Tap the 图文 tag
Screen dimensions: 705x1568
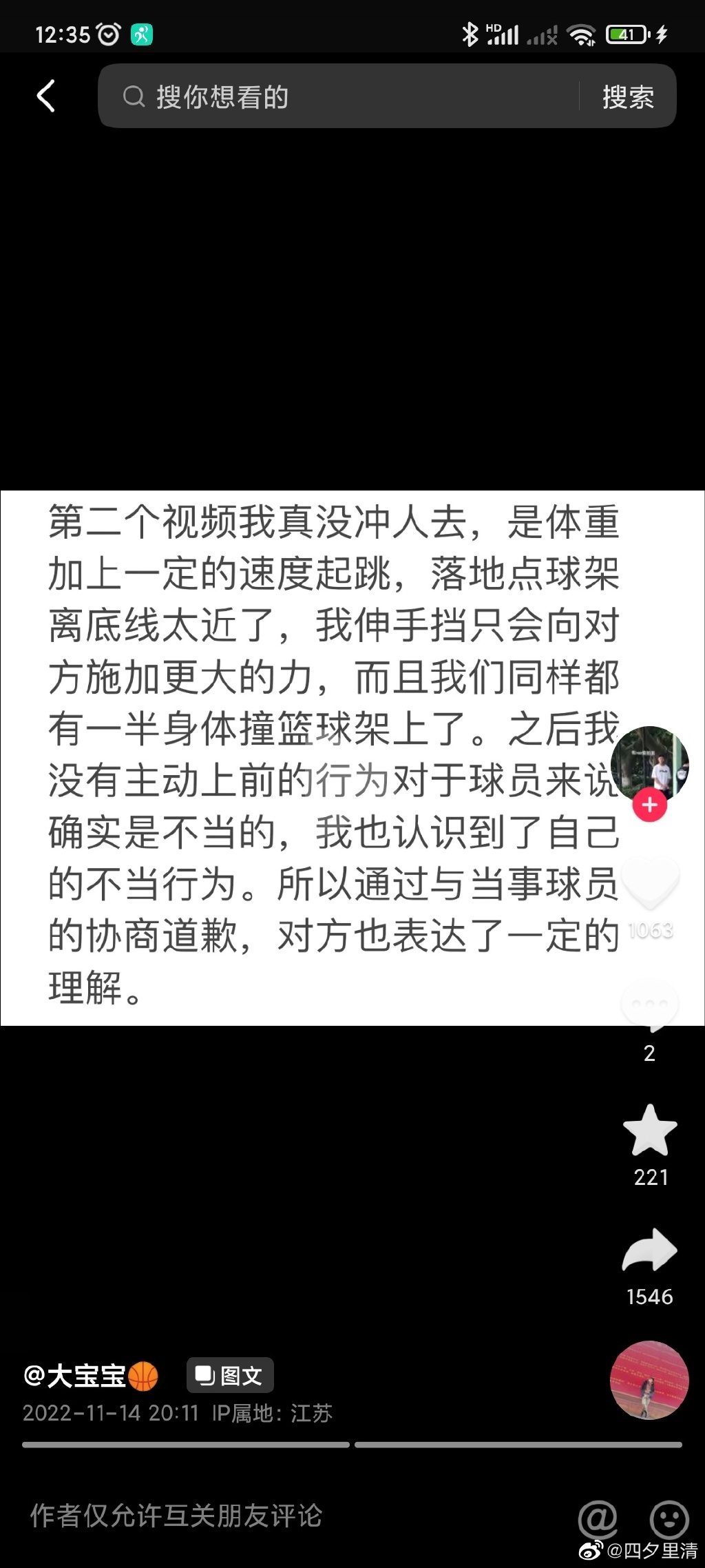pyautogui.click(x=230, y=1375)
